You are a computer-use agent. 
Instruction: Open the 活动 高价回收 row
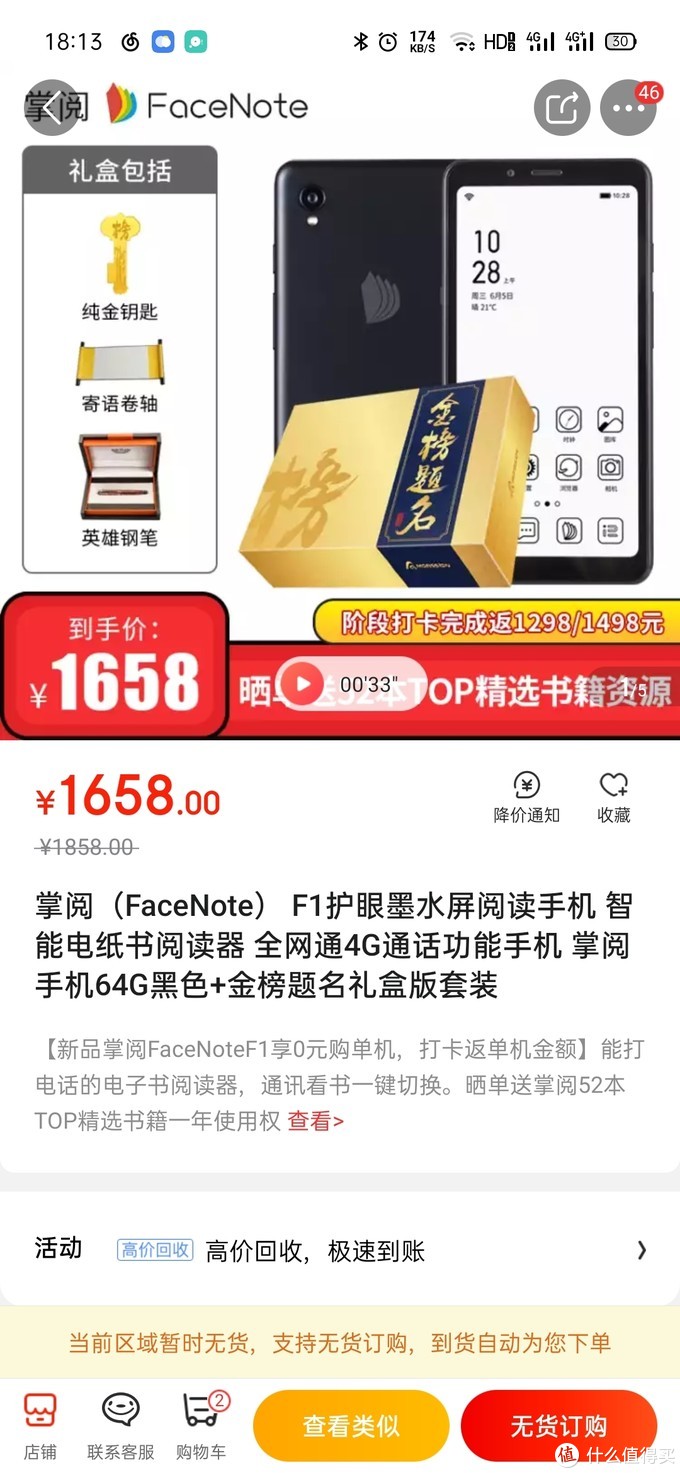[x=340, y=1250]
